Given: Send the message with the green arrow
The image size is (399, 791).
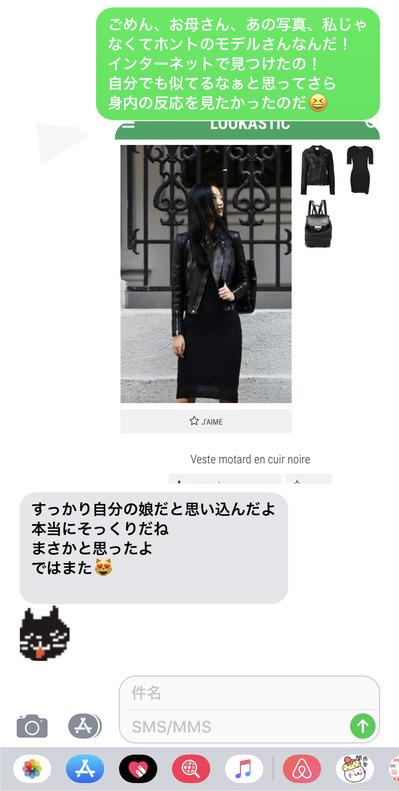Looking at the screenshot, I should 363,726.
